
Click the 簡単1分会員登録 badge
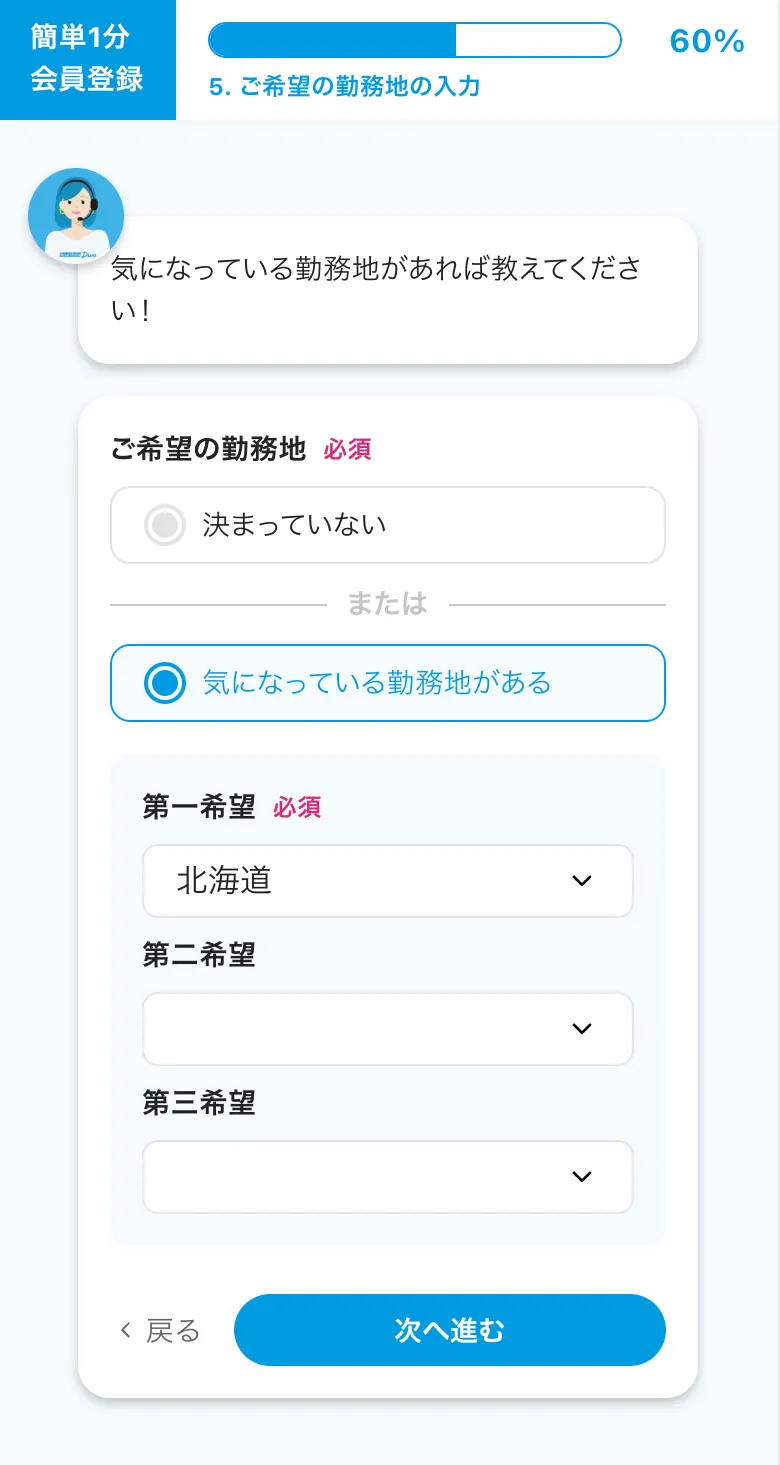point(87,58)
